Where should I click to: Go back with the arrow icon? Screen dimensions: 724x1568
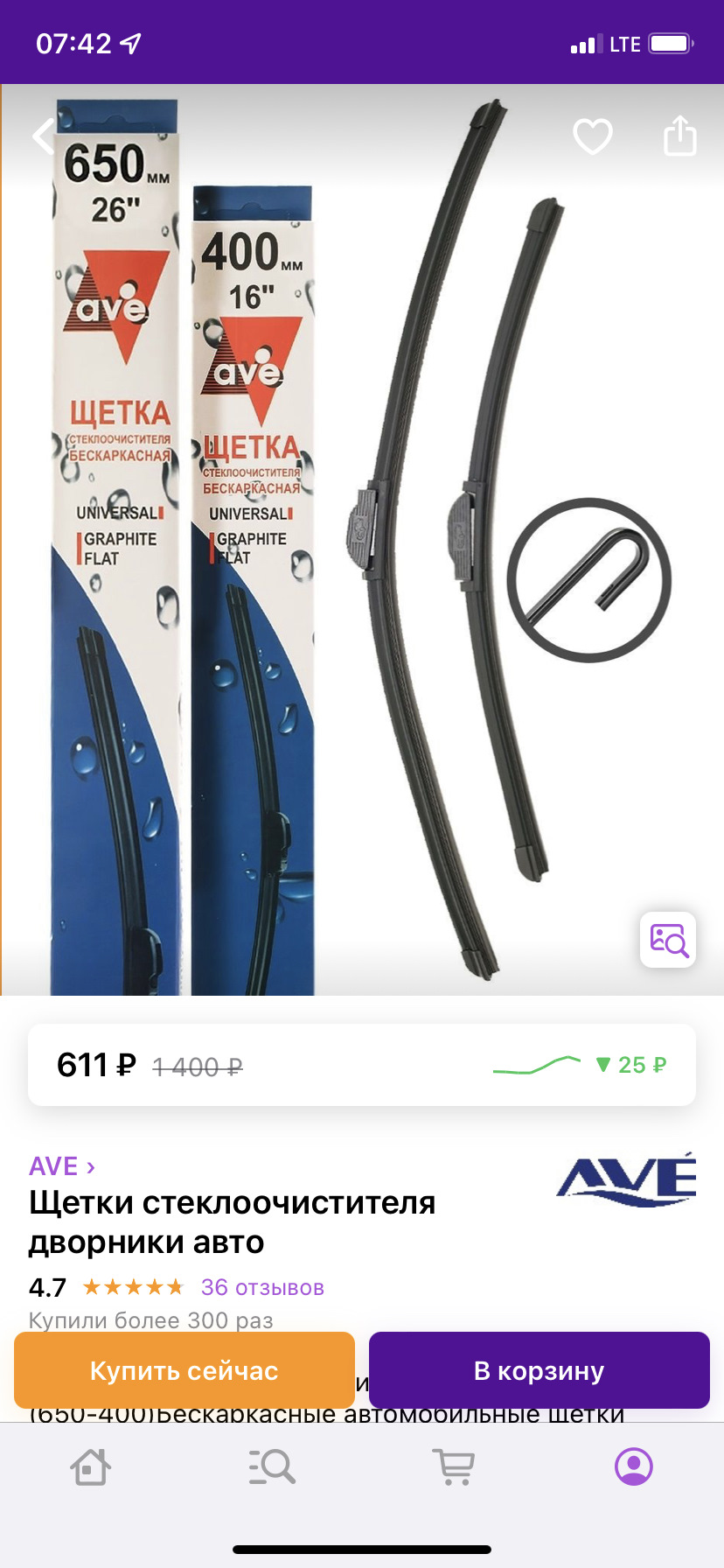click(44, 136)
